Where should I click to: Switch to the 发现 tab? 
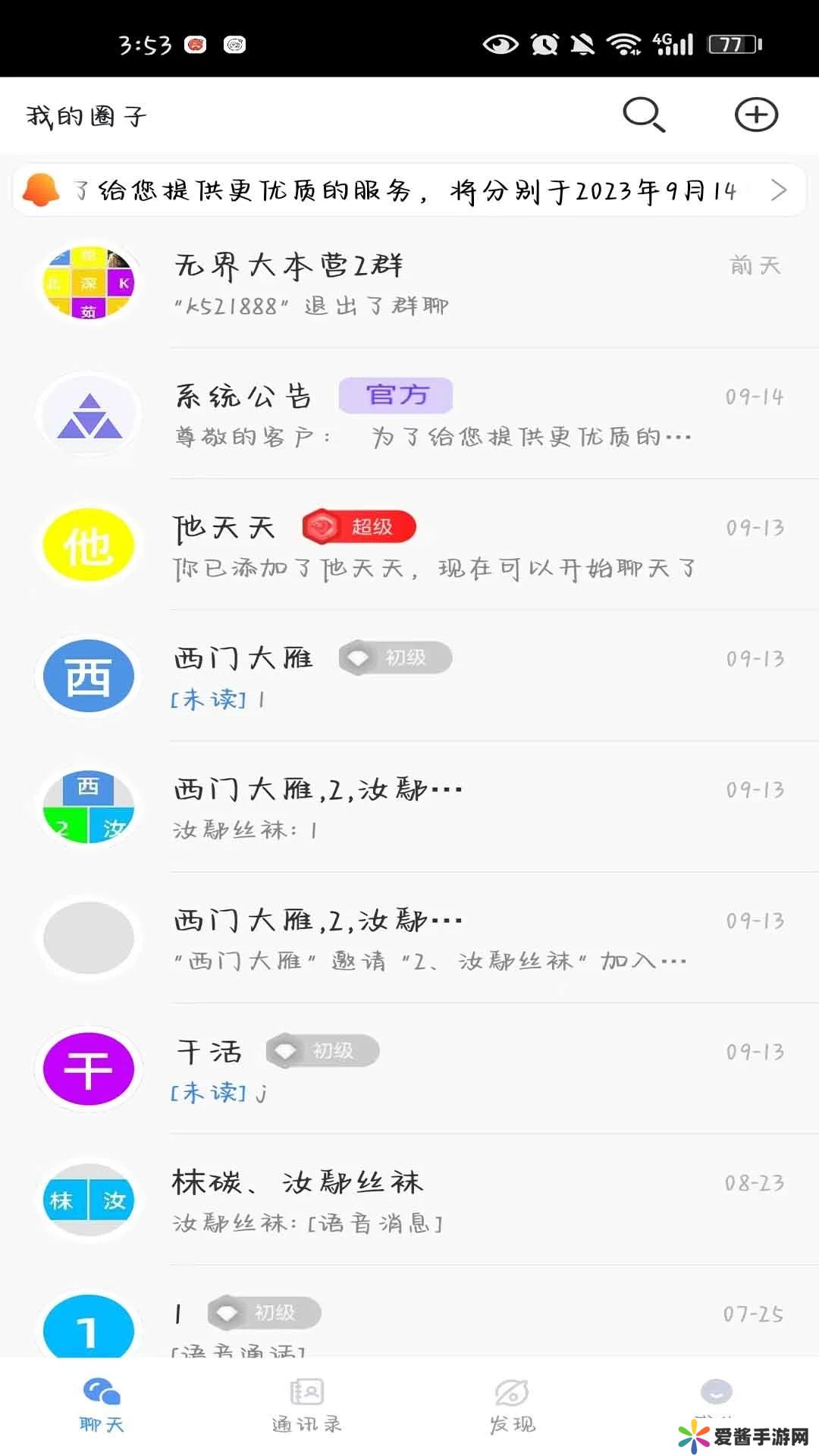[x=512, y=1407]
